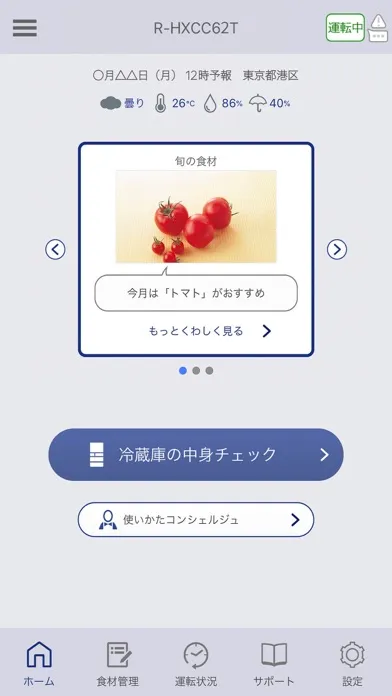This screenshot has height=696, width=392.
Task: Tap the 運転中 status badge
Action: point(345,28)
